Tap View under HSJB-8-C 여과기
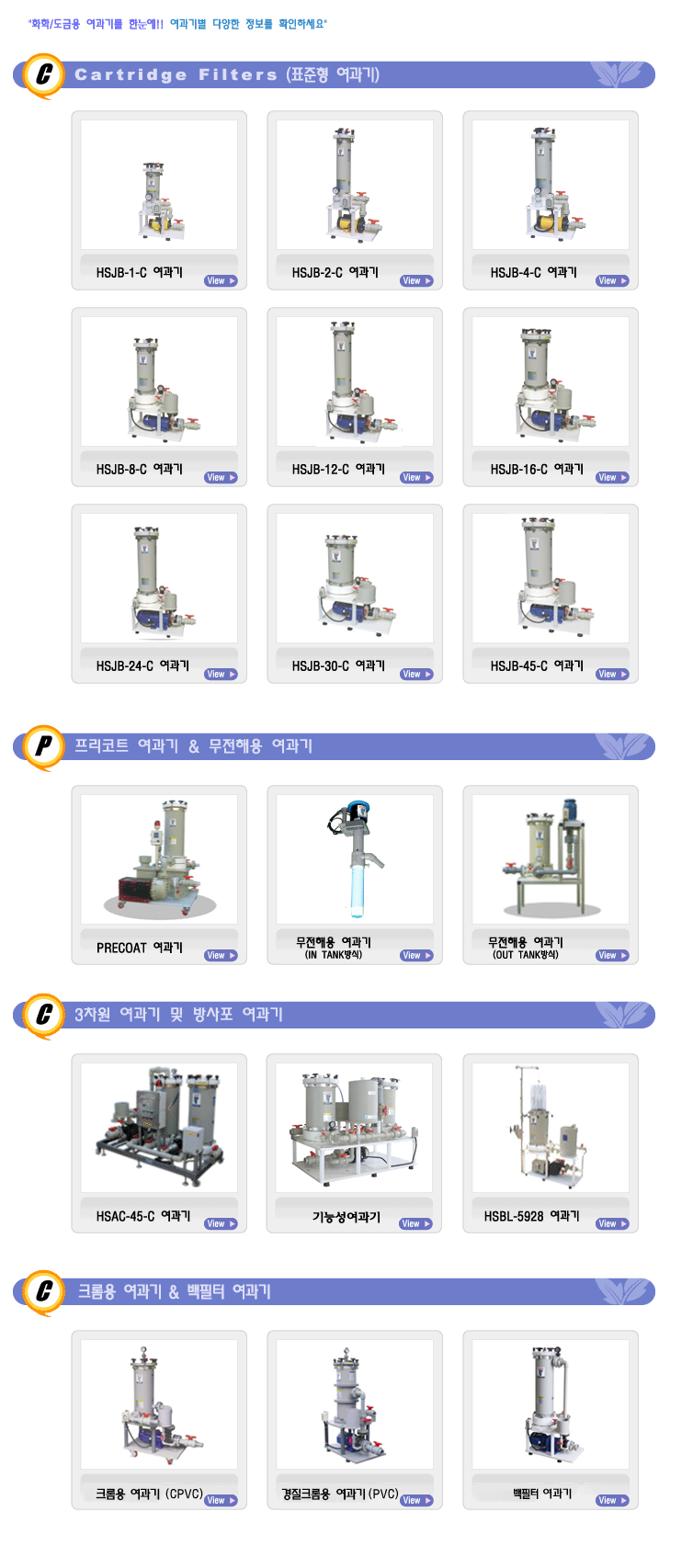The height and width of the screenshot is (1568, 693). [221, 478]
